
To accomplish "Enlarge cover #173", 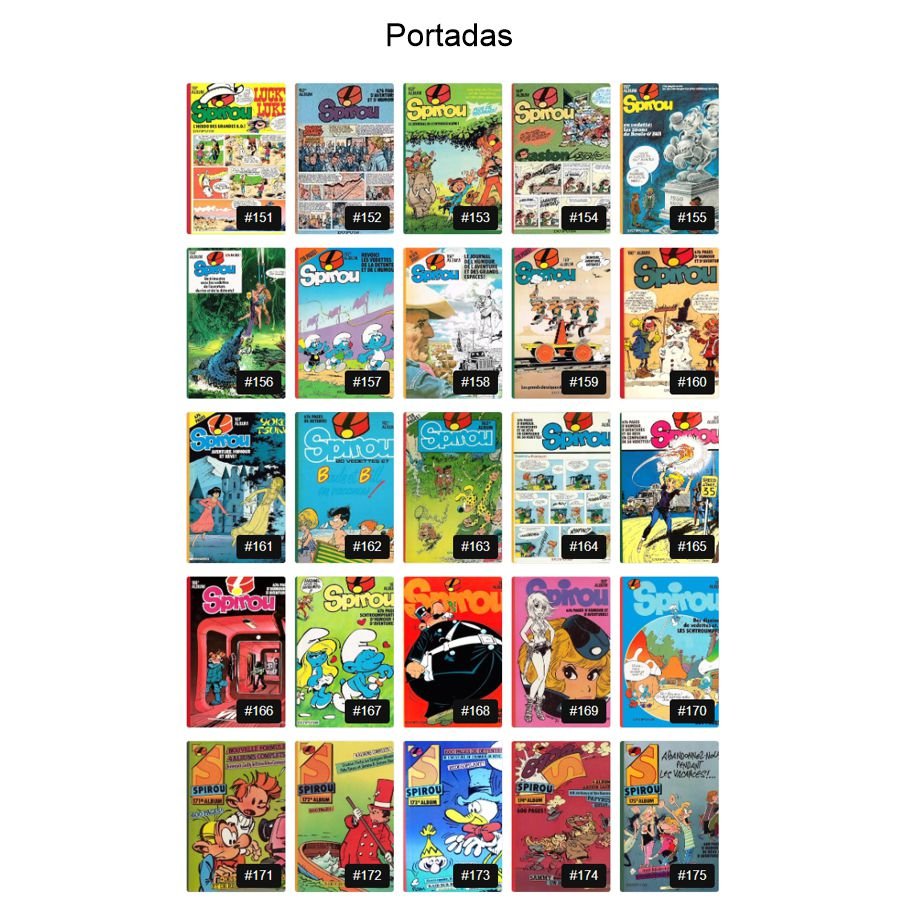I will [x=453, y=816].
